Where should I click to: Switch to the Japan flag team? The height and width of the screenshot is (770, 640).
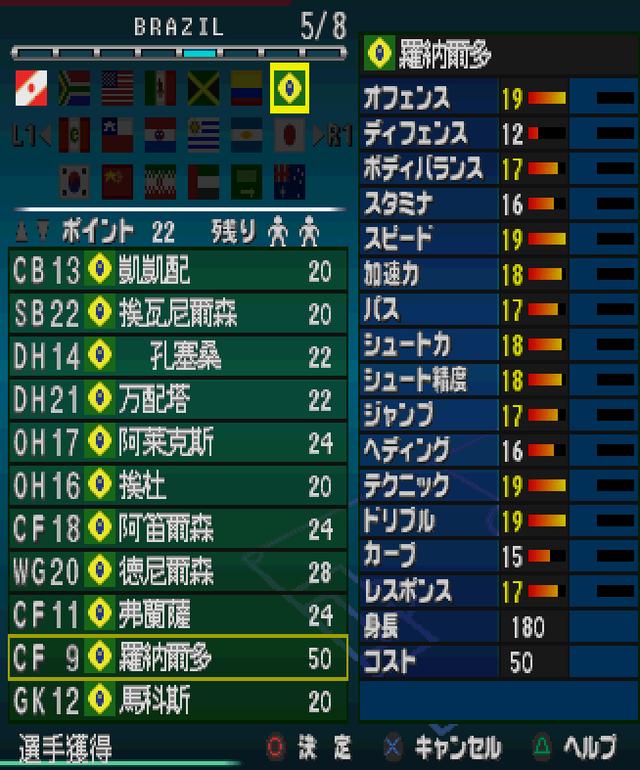coord(290,135)
